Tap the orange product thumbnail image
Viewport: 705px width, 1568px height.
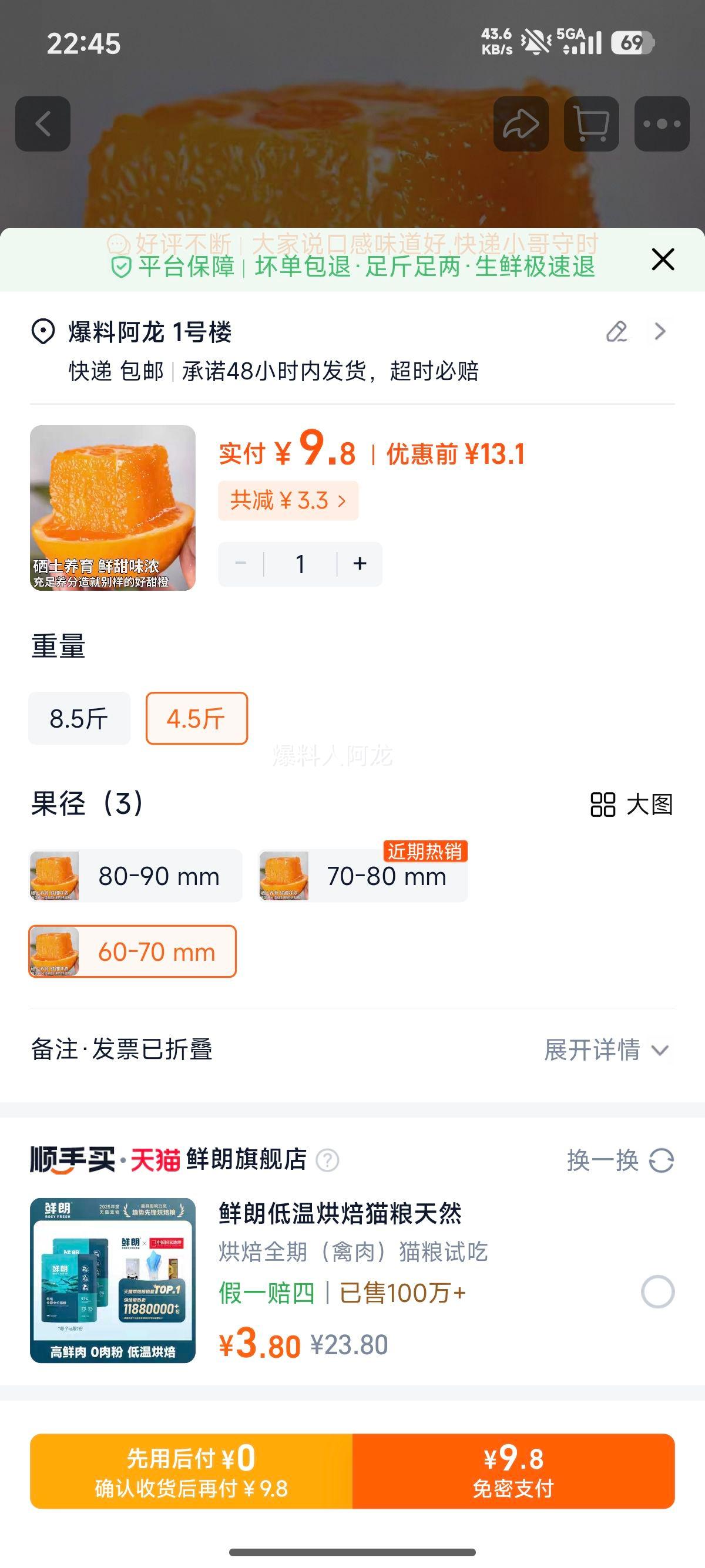click(113, 508)
